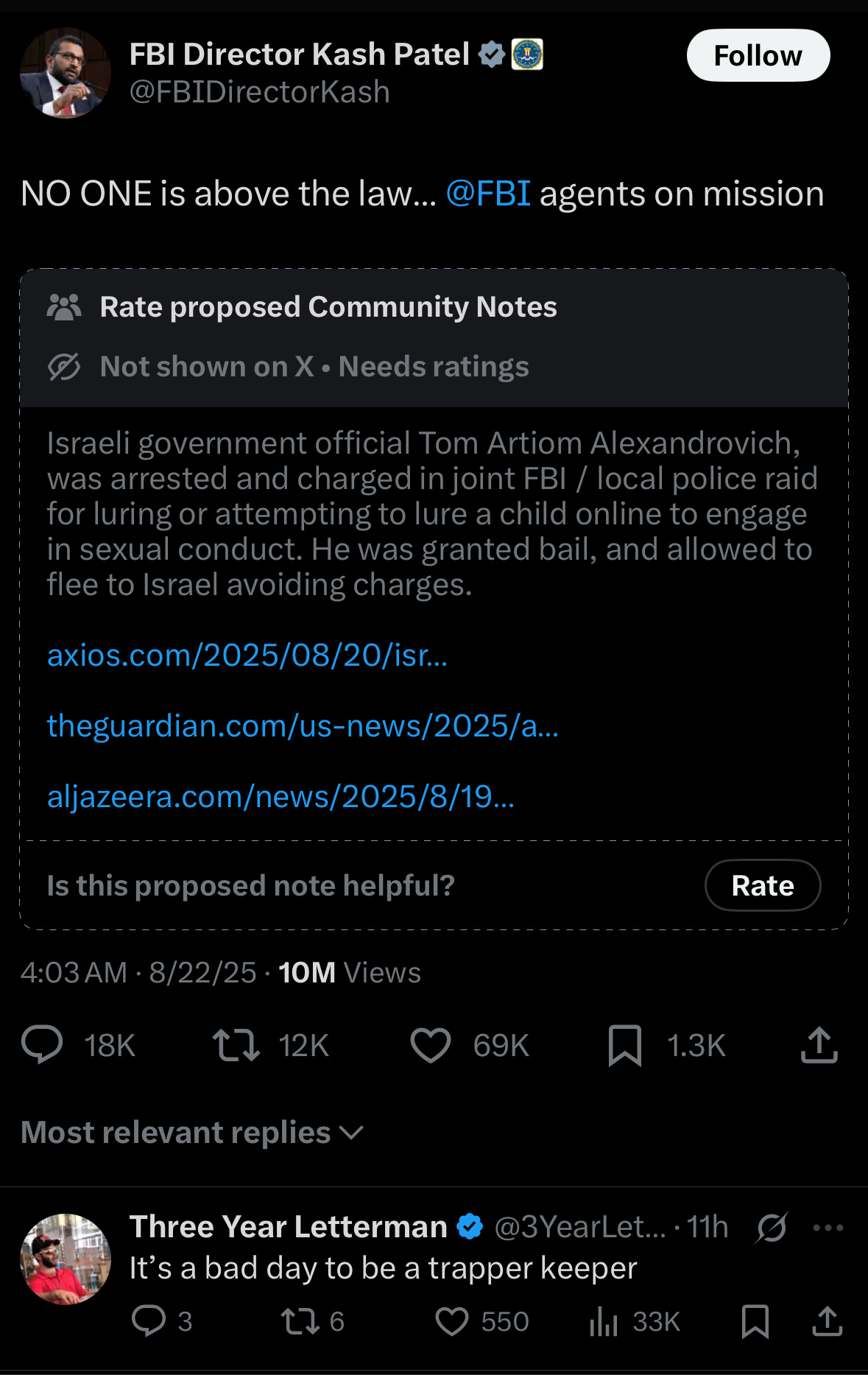Follow FBI Director Kash Patel
This screenshot has width=868, height=1375.
(758, 55)
